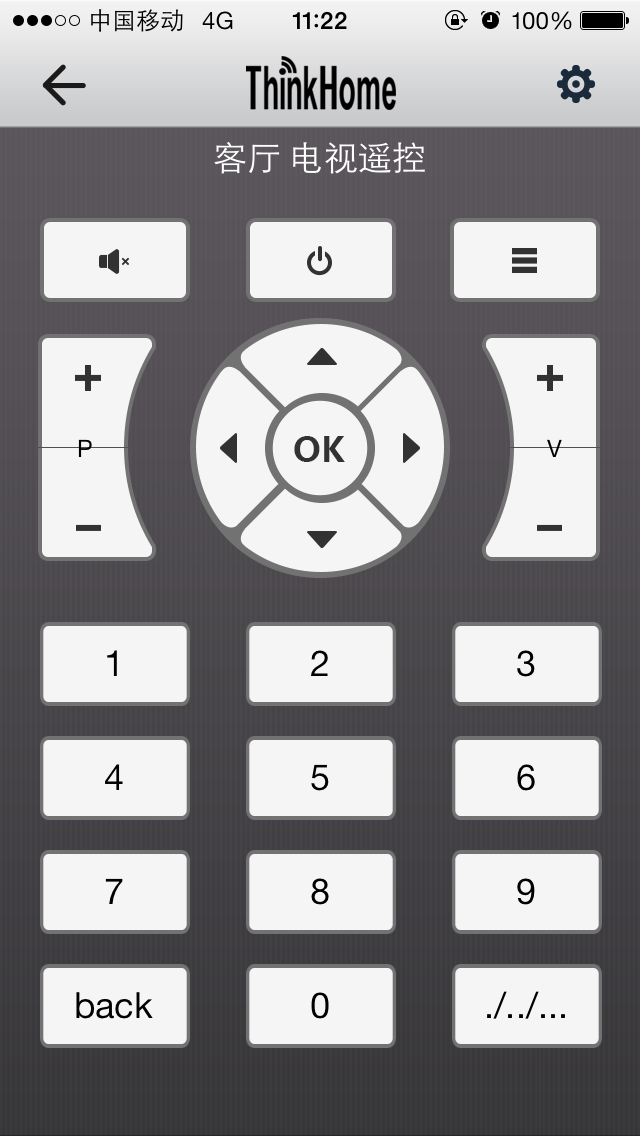The height and width of the screenshot is (1136, 640).
Task: Tap the ./../... key
Action: pyautogui.click(x=526, y=1006)
